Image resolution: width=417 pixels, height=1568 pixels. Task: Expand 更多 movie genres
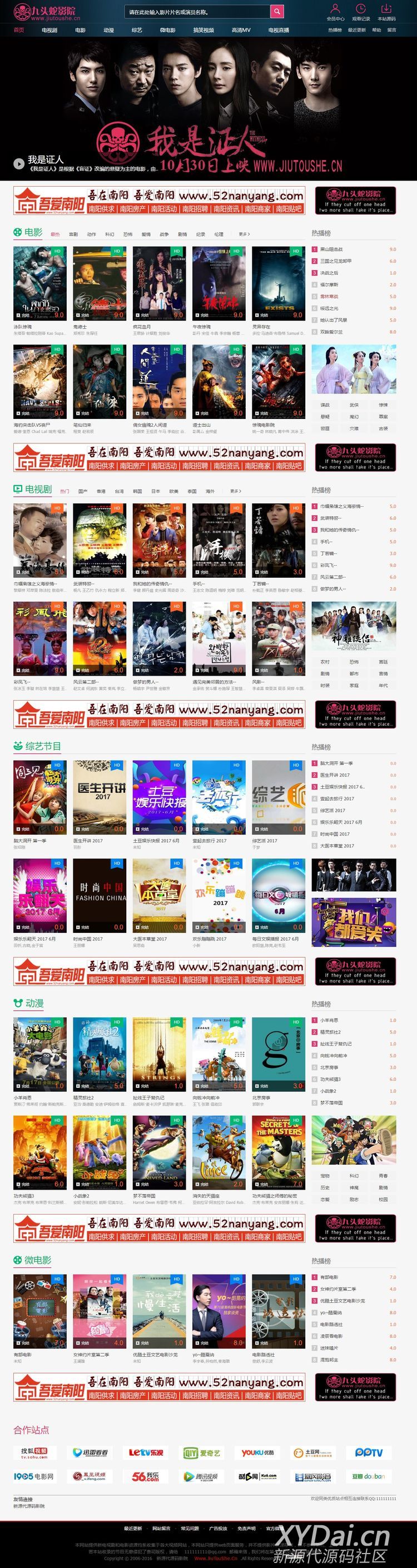point(244,234)
